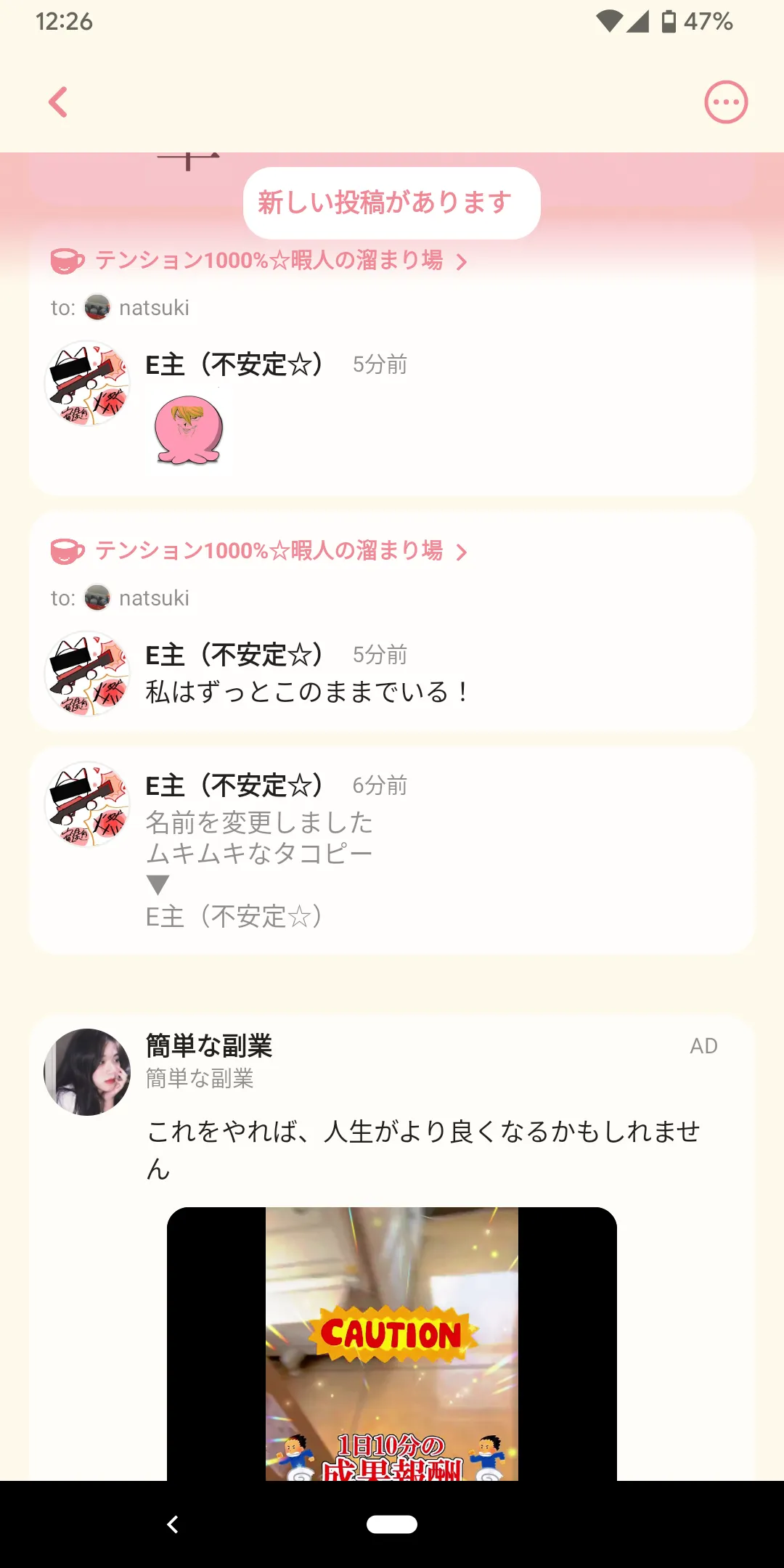The height and width of the screenshot is (1568, 784).
Task: Go back using the pink arrow
Action: pyautogui.click(x=58, y=102)
